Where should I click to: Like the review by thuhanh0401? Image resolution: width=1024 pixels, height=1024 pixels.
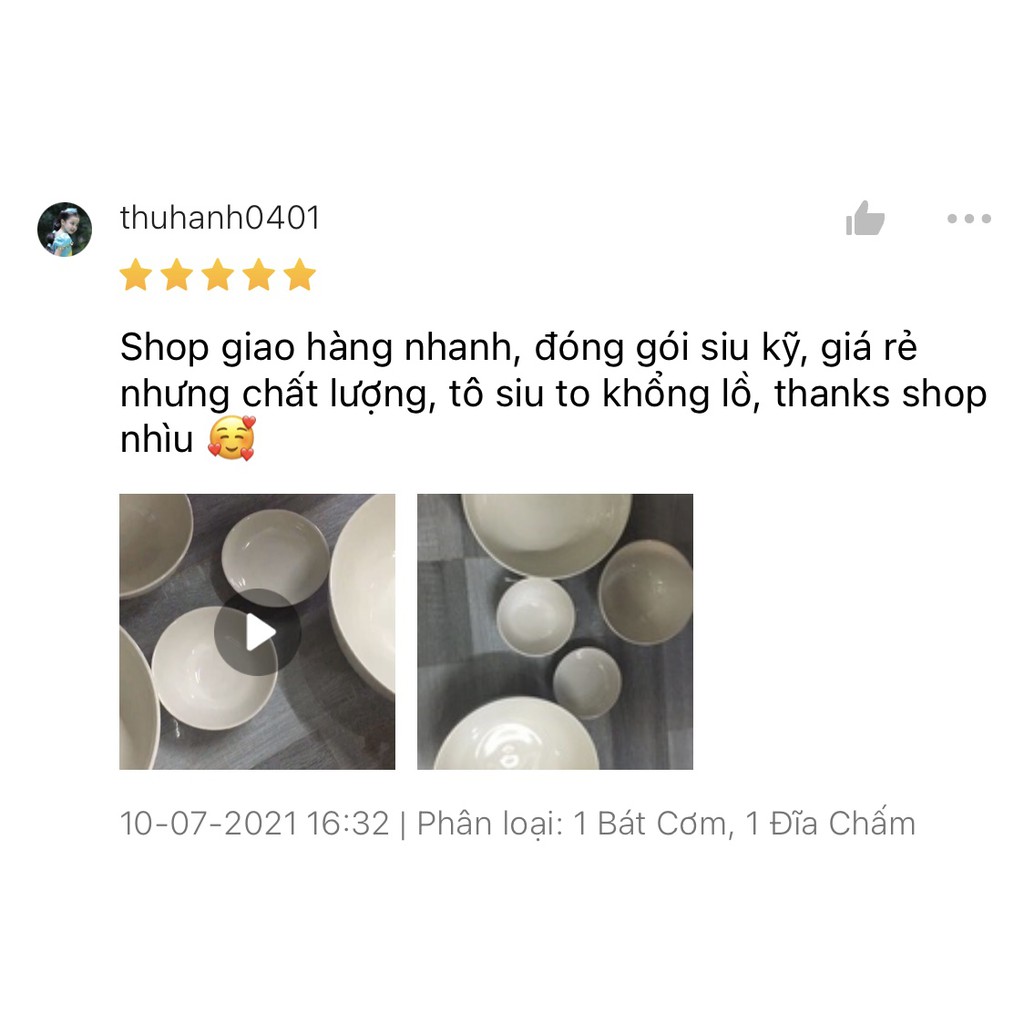pos(865,218)
